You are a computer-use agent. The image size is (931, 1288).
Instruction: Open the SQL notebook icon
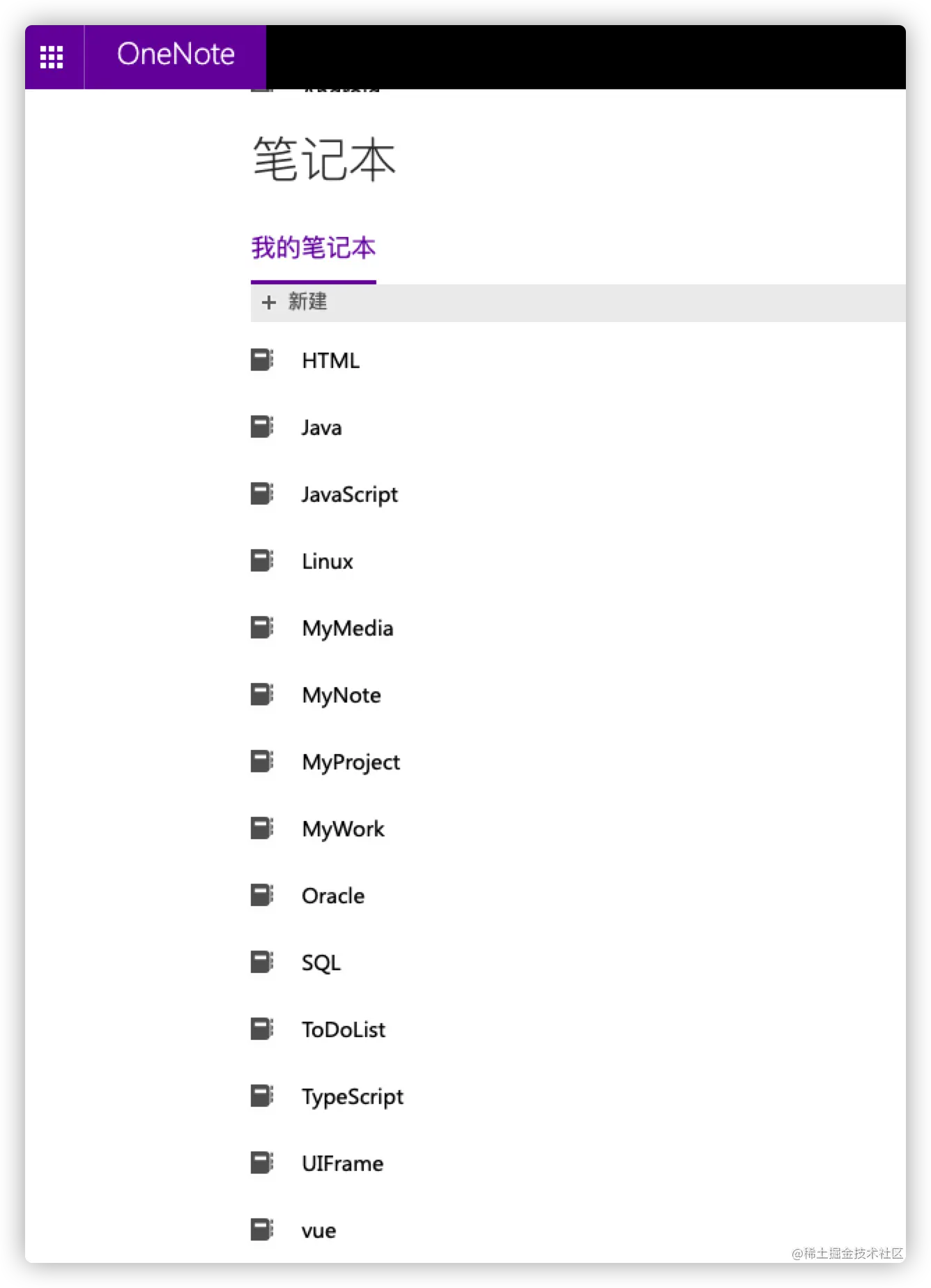click(x=260, y=961)
